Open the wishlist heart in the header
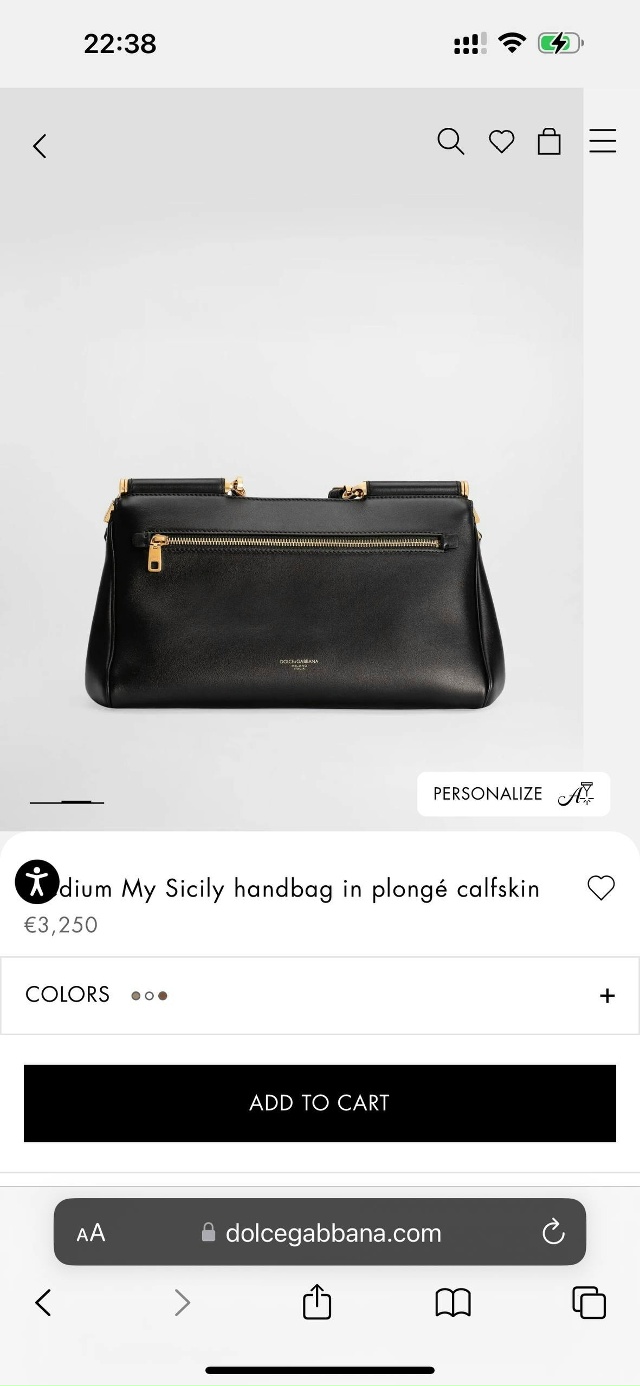Image resolution: width=640 pixels, height=1386 pixels. pyautogui.click(x=501, y=142)
